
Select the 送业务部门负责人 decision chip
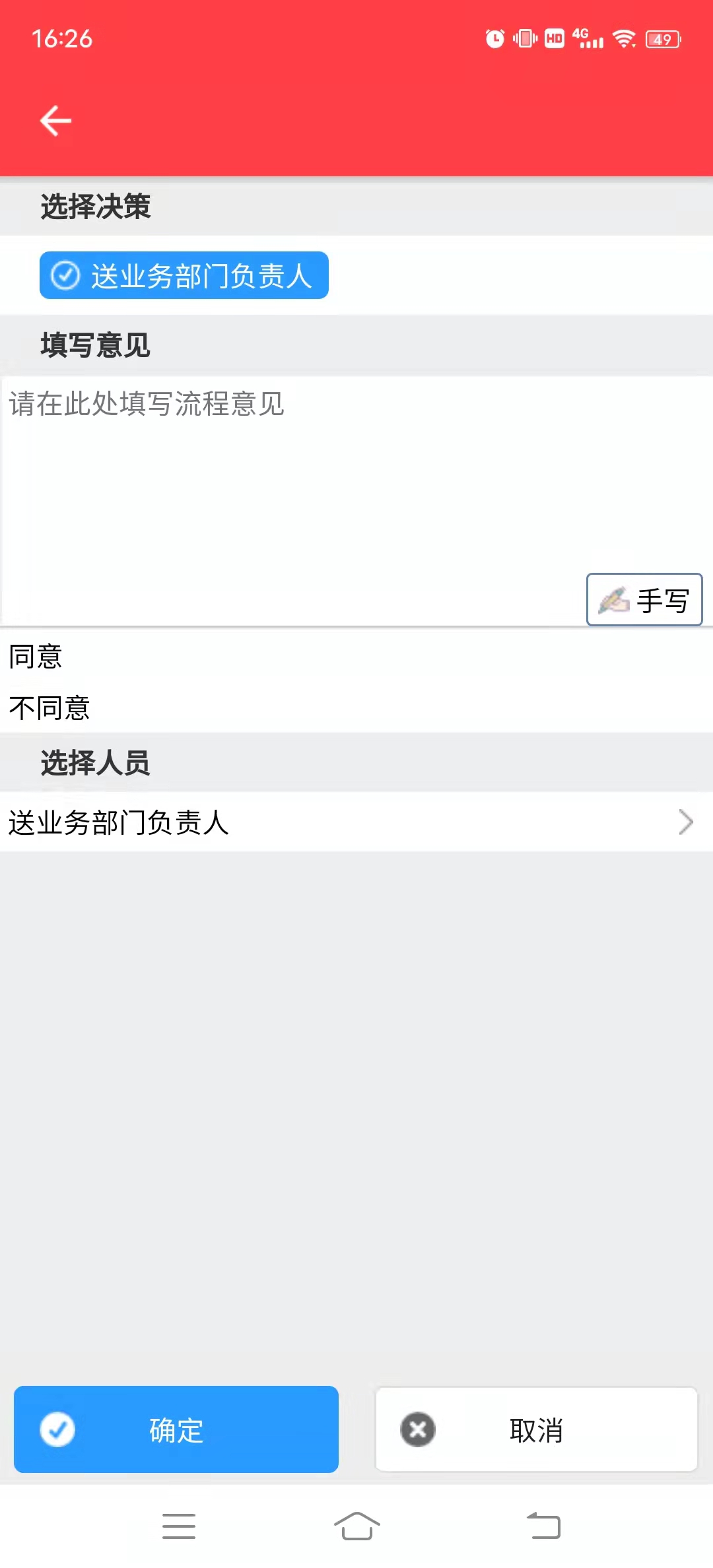click(184, 275)
